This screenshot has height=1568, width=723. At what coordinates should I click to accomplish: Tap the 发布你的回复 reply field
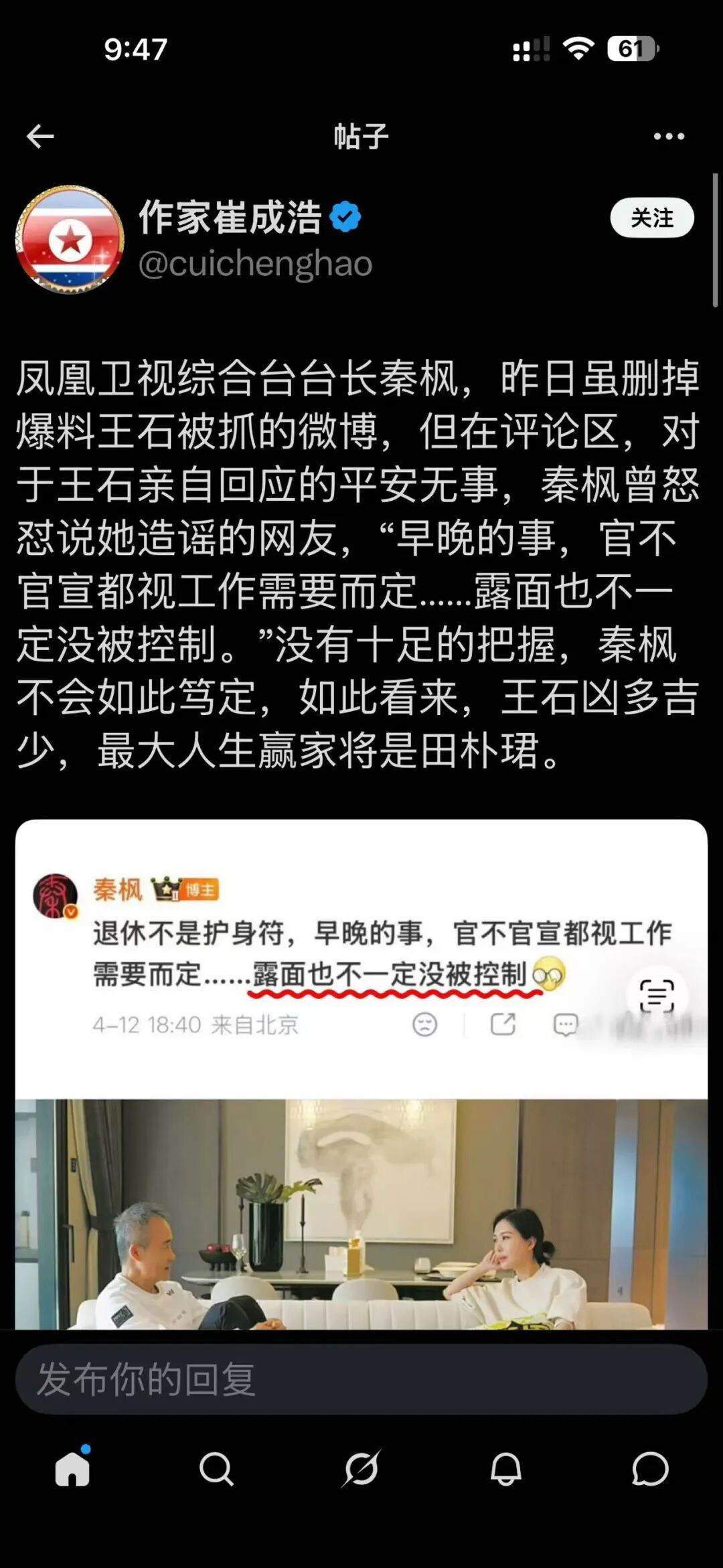tap(361, 1379)
